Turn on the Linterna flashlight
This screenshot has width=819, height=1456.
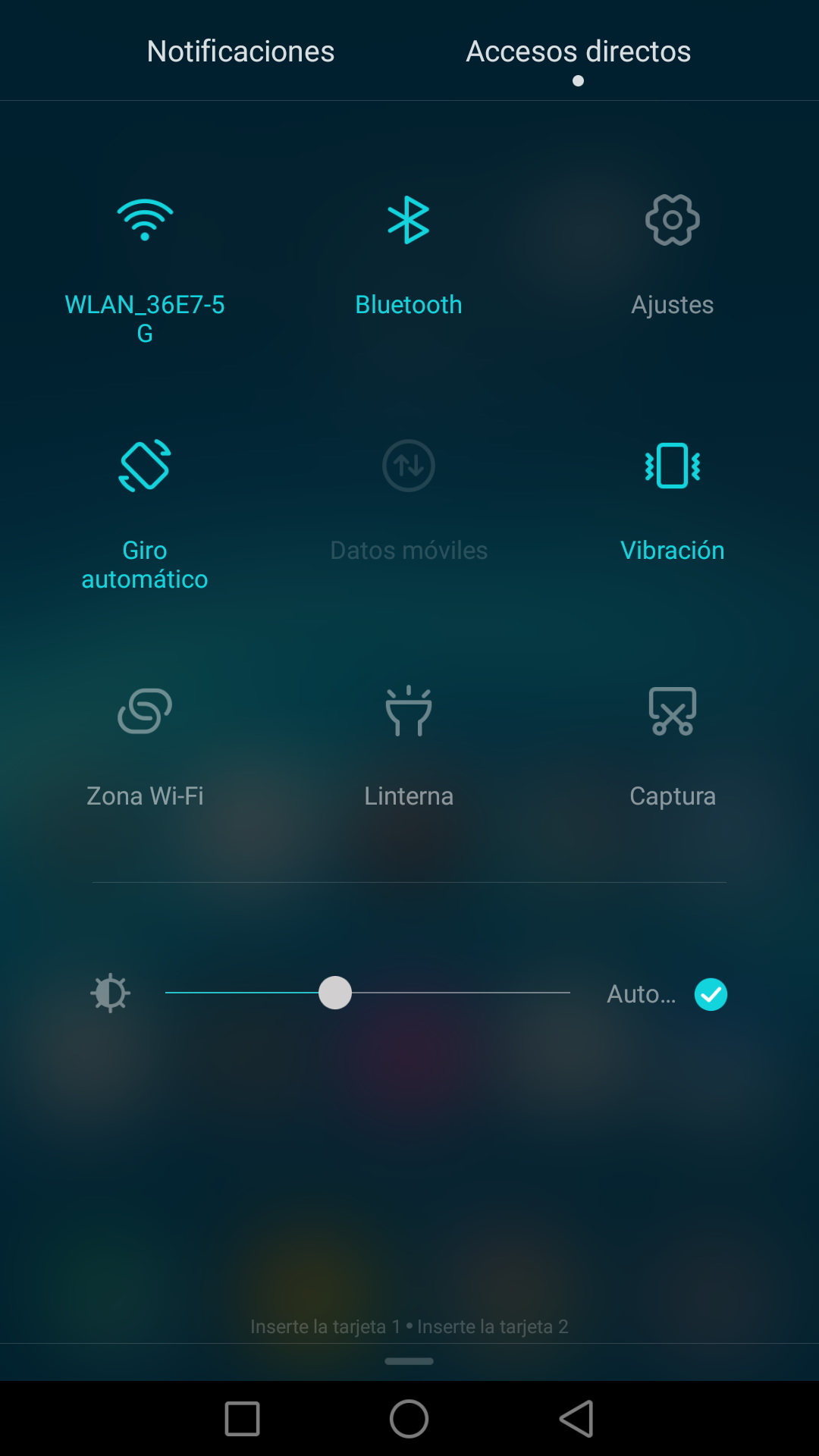pyautogui.click(x=409, y=711)
